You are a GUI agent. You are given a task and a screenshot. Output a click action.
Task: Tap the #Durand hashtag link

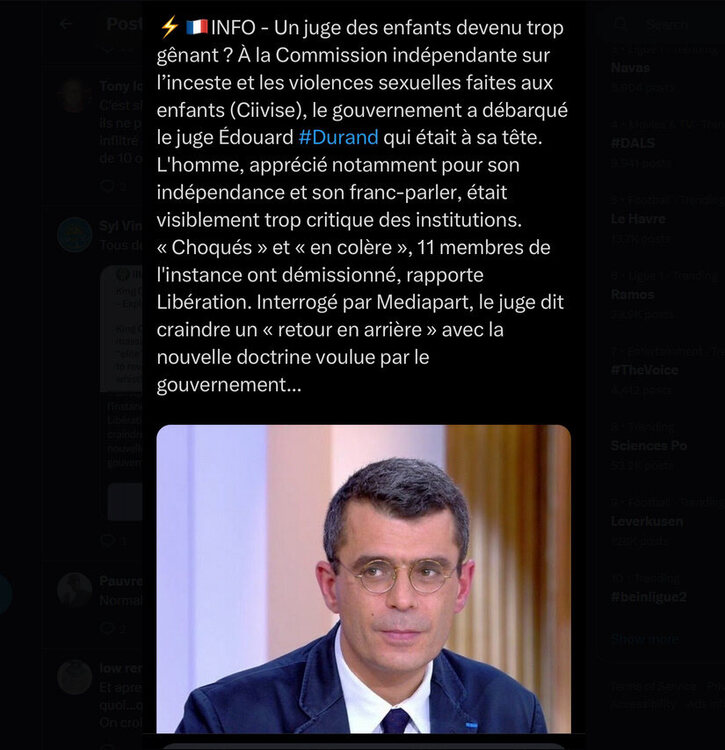pos(338,138)
